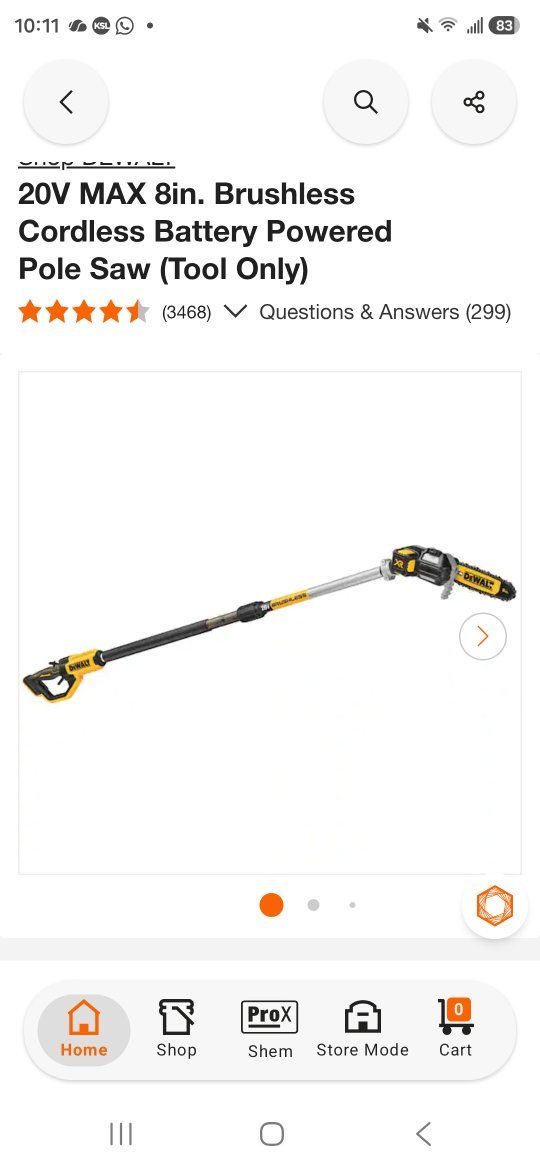Tap the orange hexagon floating button
This screenshot has width=540, height=1170.
pyautogui.click(x=495, y=905)
